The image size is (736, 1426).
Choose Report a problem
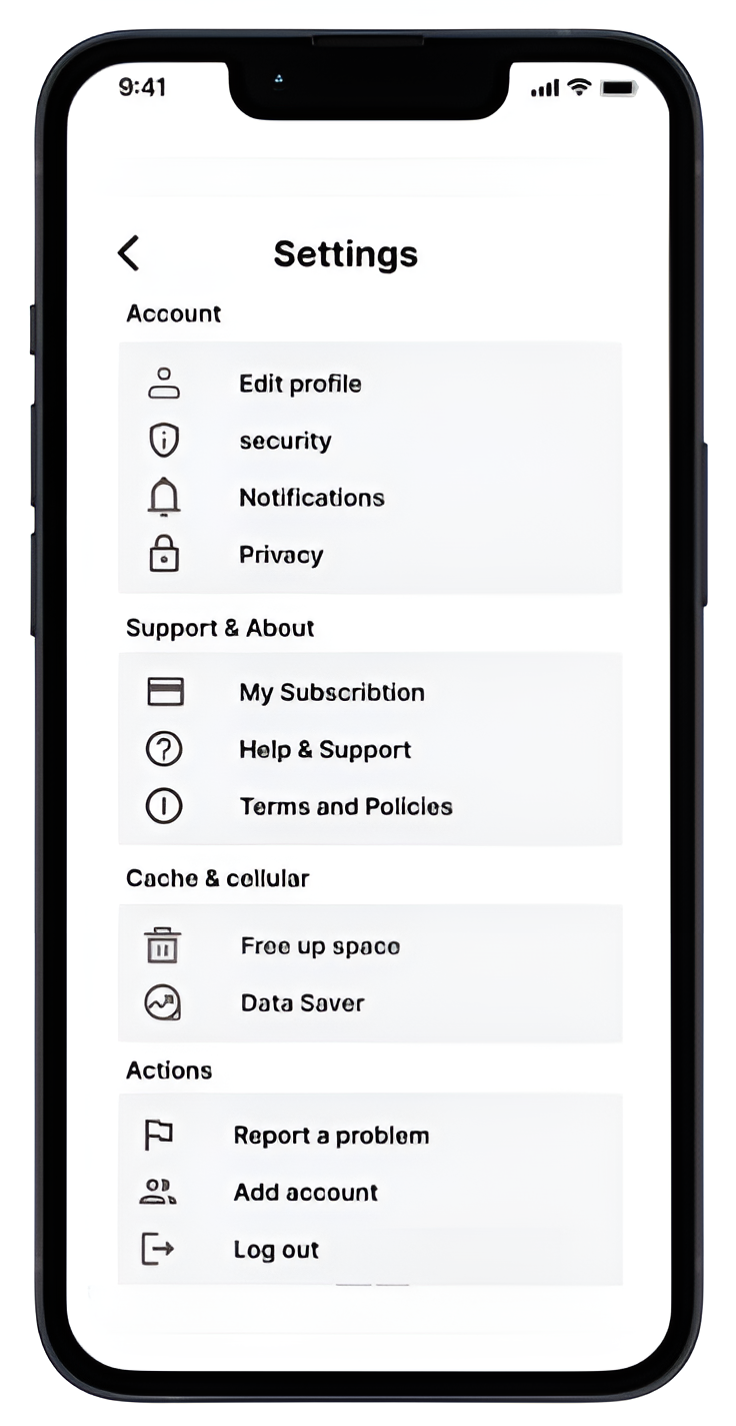[x=331, y=1136]
